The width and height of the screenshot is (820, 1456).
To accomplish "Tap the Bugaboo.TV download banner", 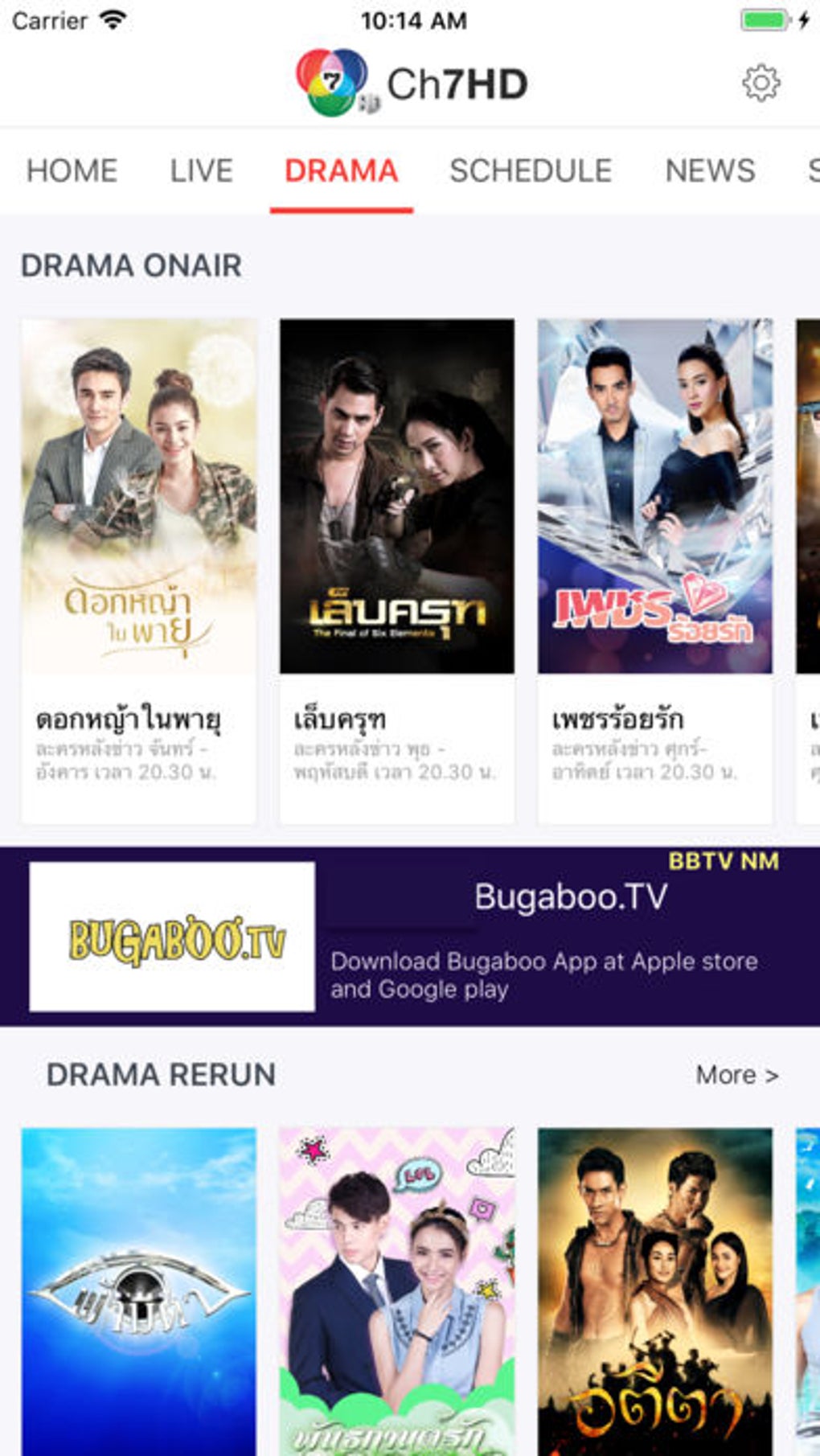I will 410,937.
